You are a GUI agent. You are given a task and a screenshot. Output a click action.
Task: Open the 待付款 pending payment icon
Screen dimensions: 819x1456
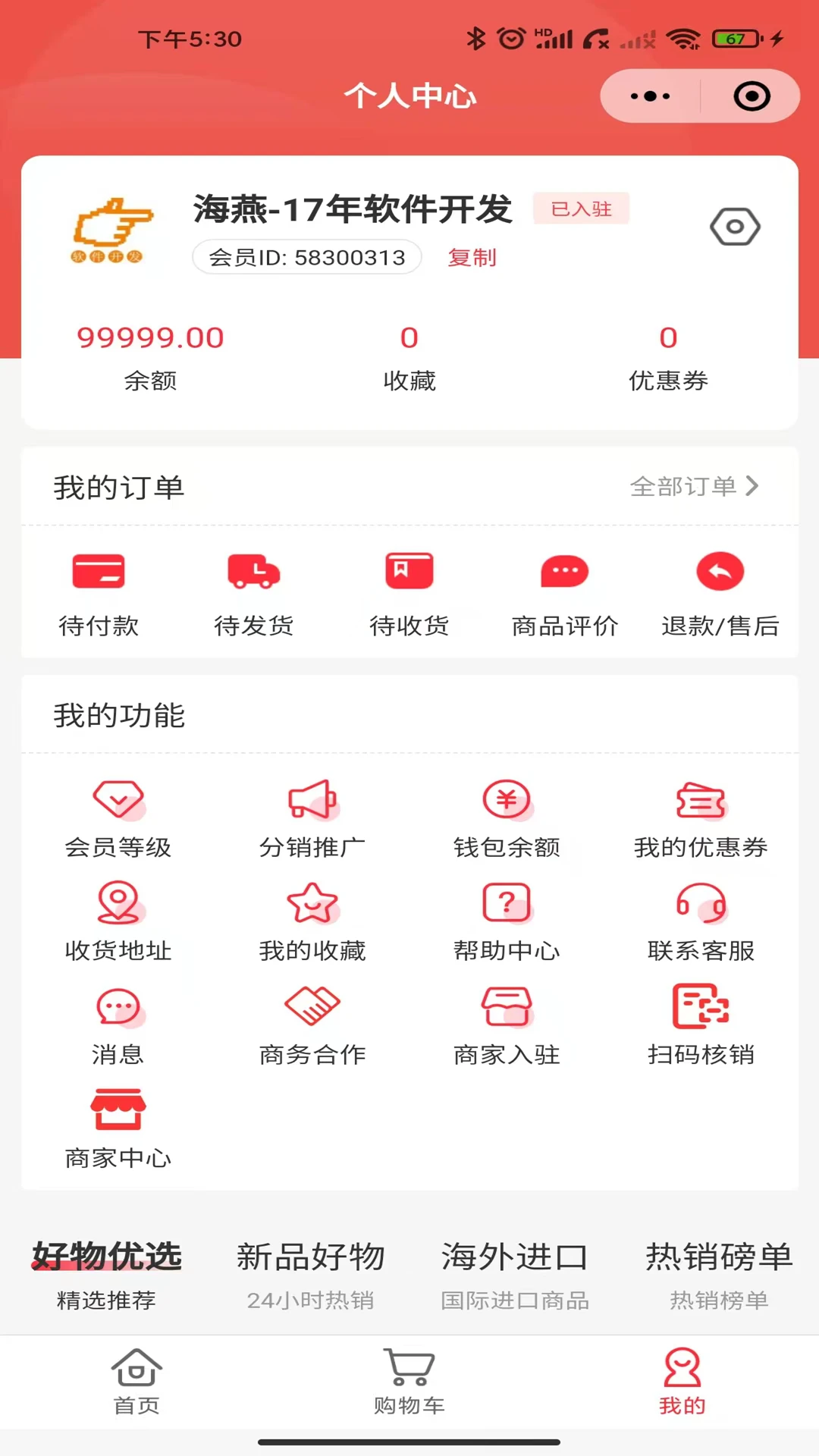99,591
